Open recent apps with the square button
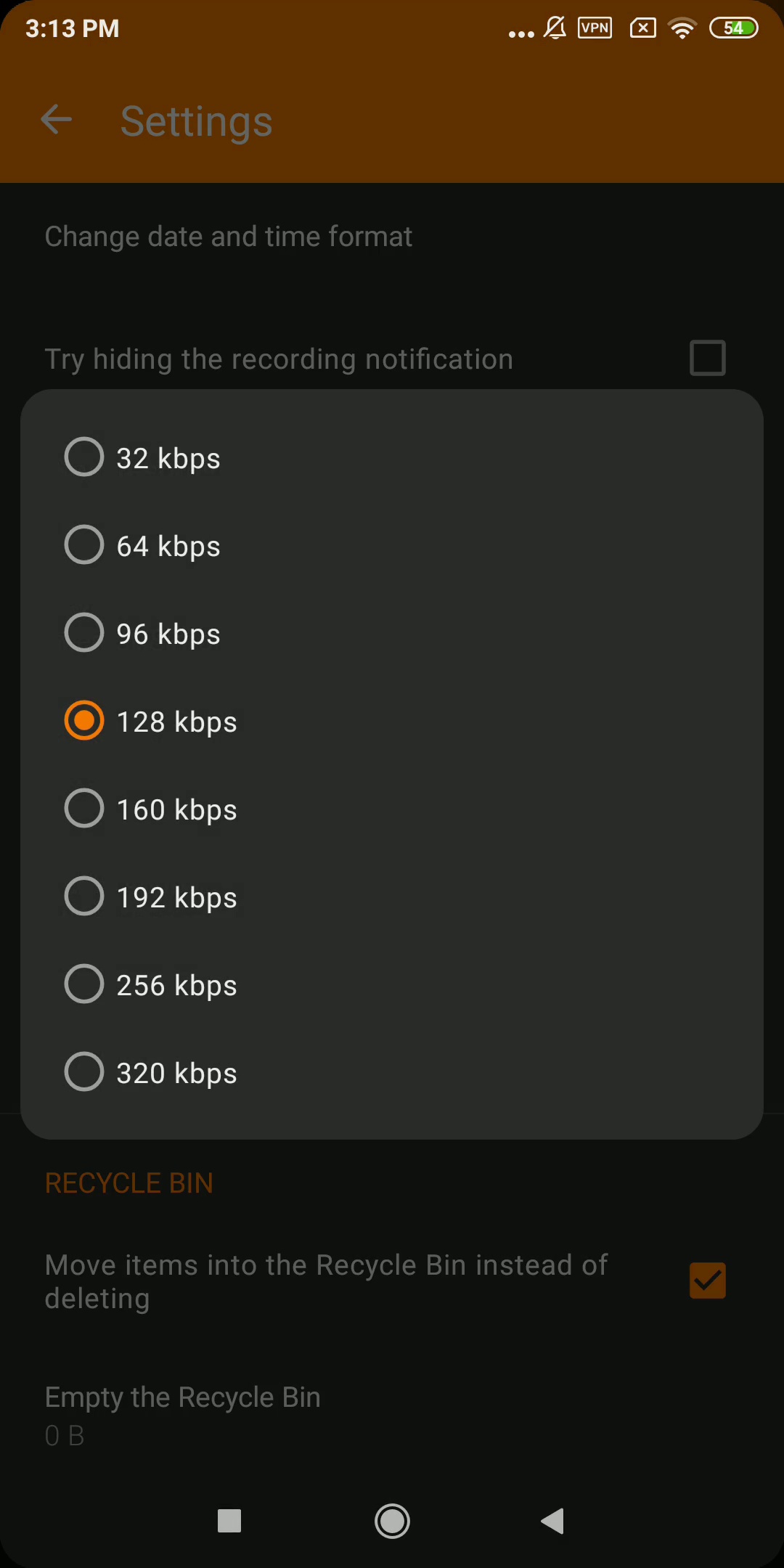The width and height of the screenshot is (784, 1568). click(x=229, y=1521)
